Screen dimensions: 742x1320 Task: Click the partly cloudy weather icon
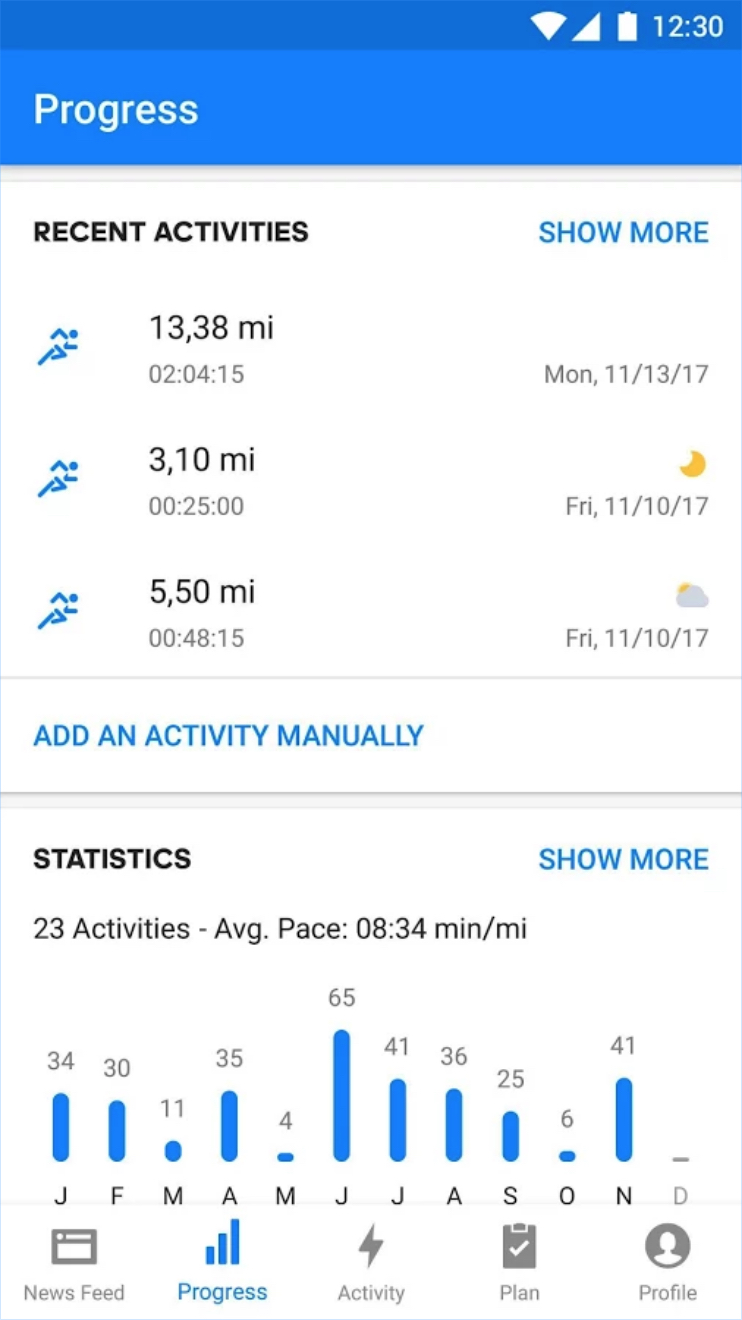693,594
